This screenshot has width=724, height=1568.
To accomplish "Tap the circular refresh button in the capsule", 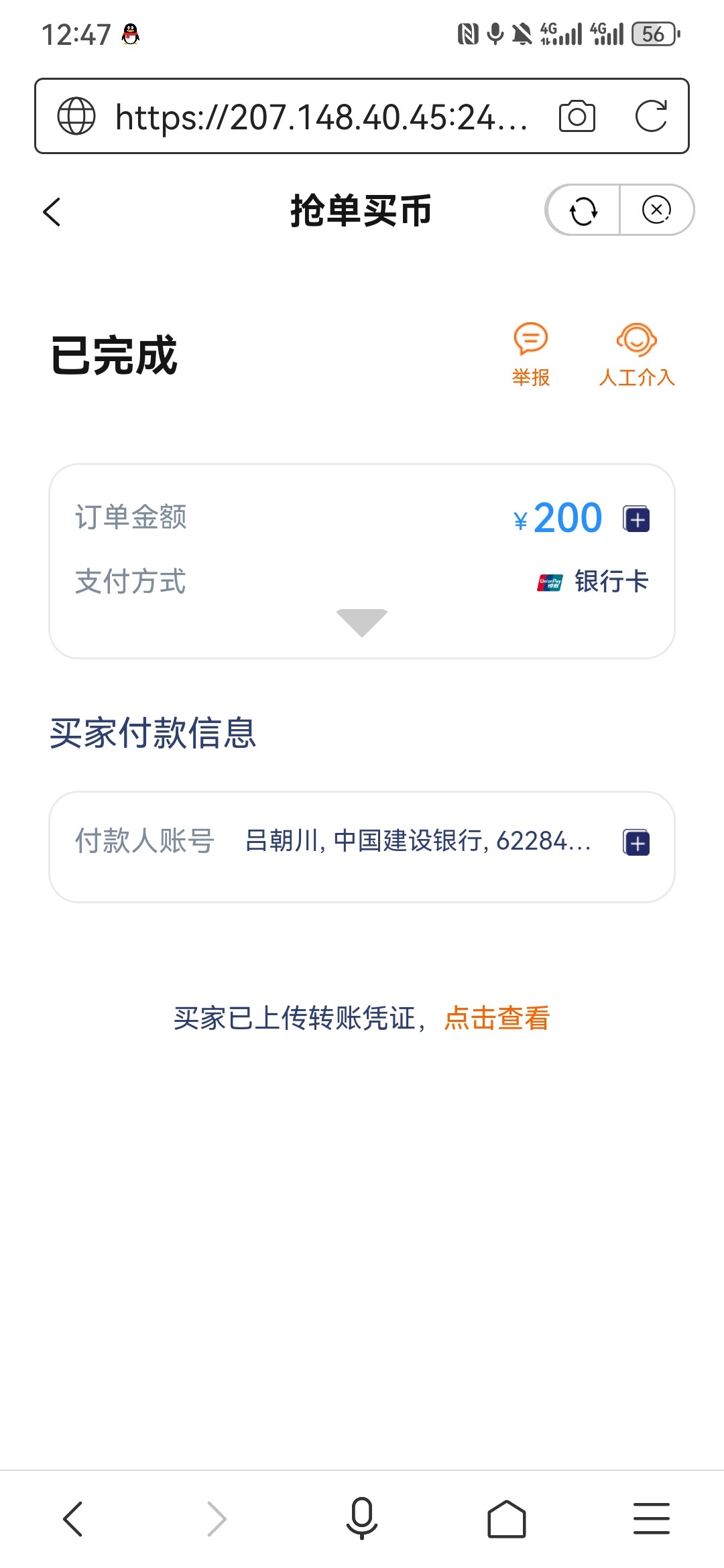I will click(x=583, y=210).
